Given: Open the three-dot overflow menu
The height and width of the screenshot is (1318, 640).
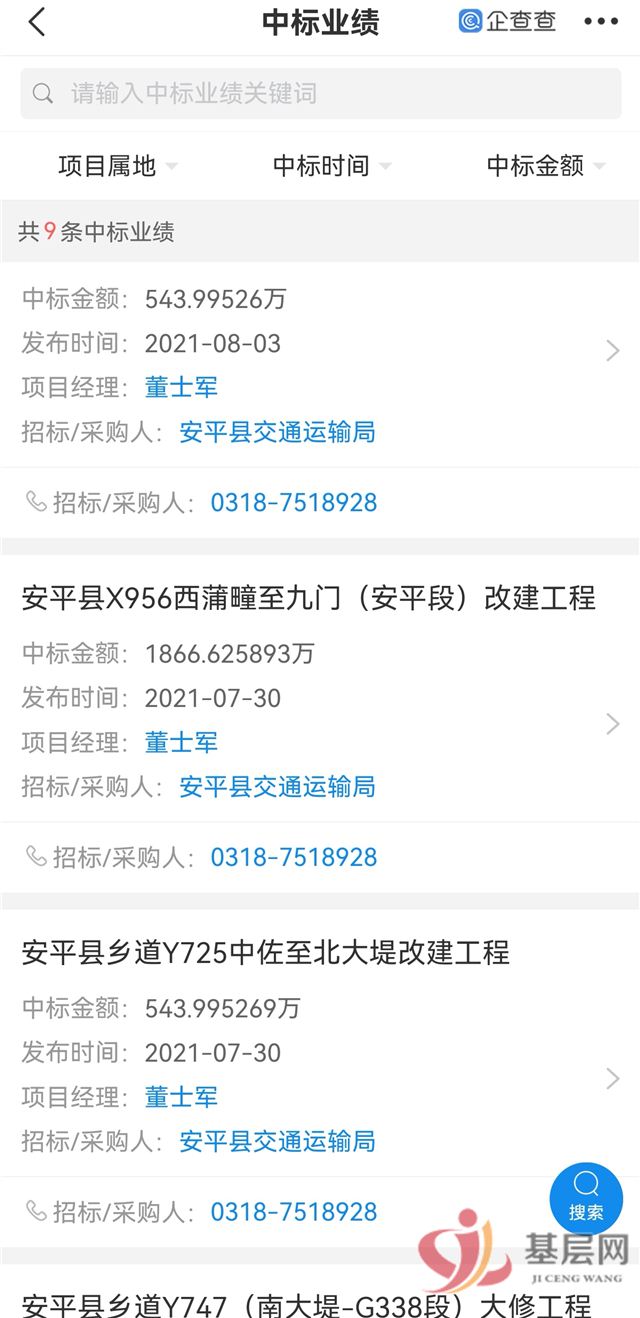Looking at the screenshot, I should point(601,22).
